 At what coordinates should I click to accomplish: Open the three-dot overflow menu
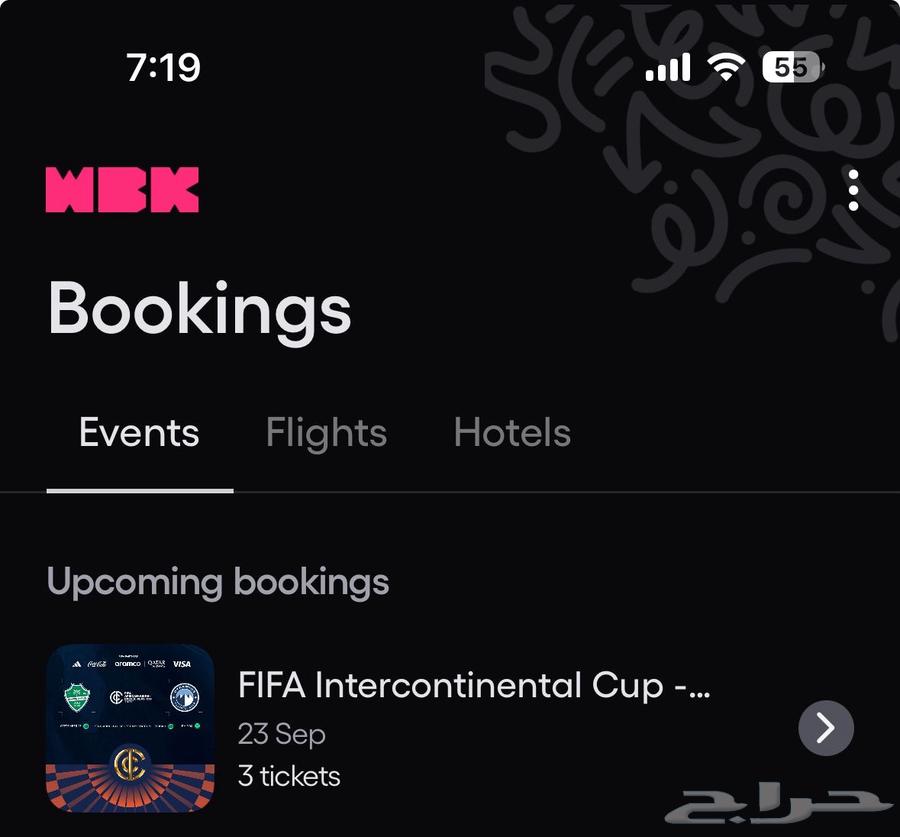pyautogui.click(x=853, y=190)
